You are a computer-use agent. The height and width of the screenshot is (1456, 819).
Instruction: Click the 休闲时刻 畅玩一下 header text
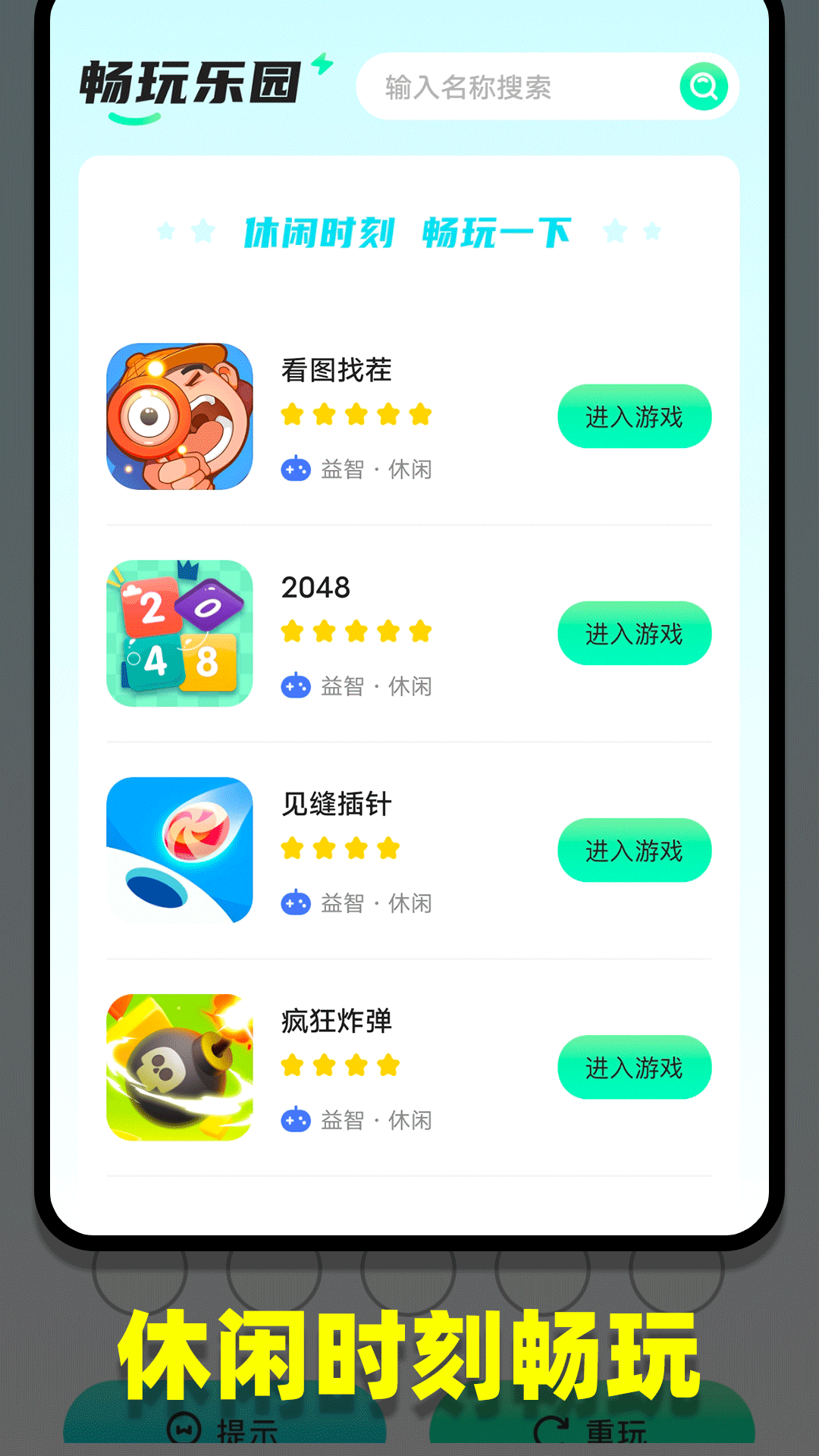coord(409,233)
